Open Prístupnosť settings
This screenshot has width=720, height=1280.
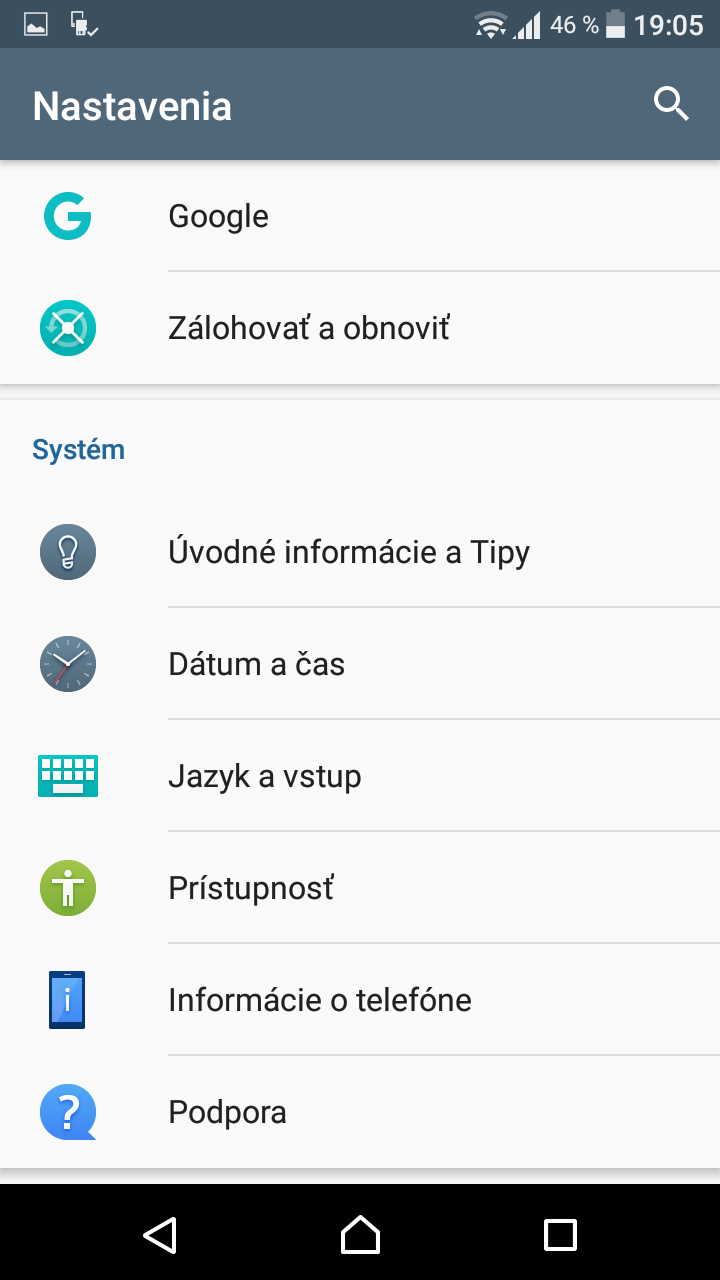click(360, 888)
